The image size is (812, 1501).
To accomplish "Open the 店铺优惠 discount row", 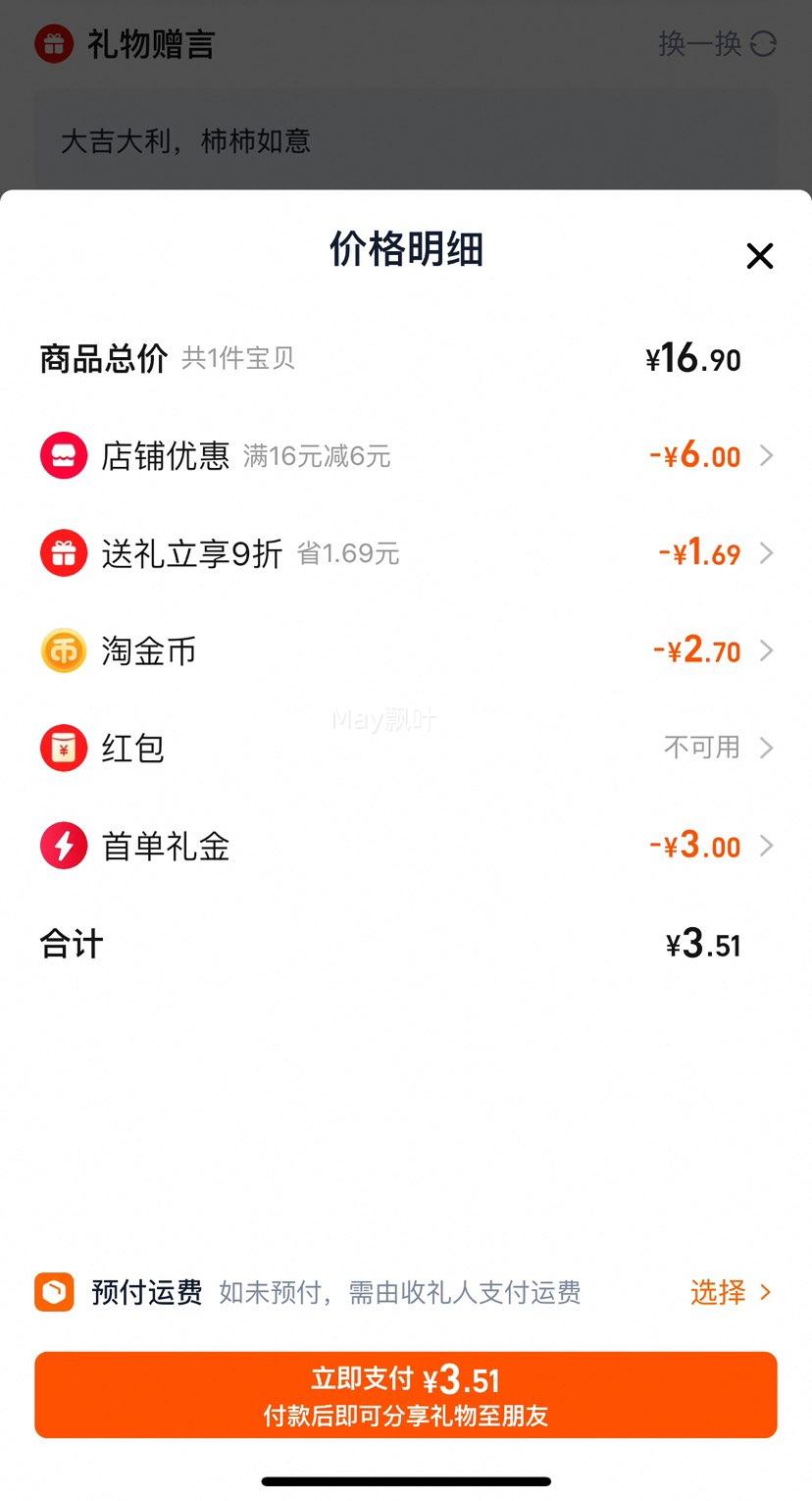I will (406, 456).
